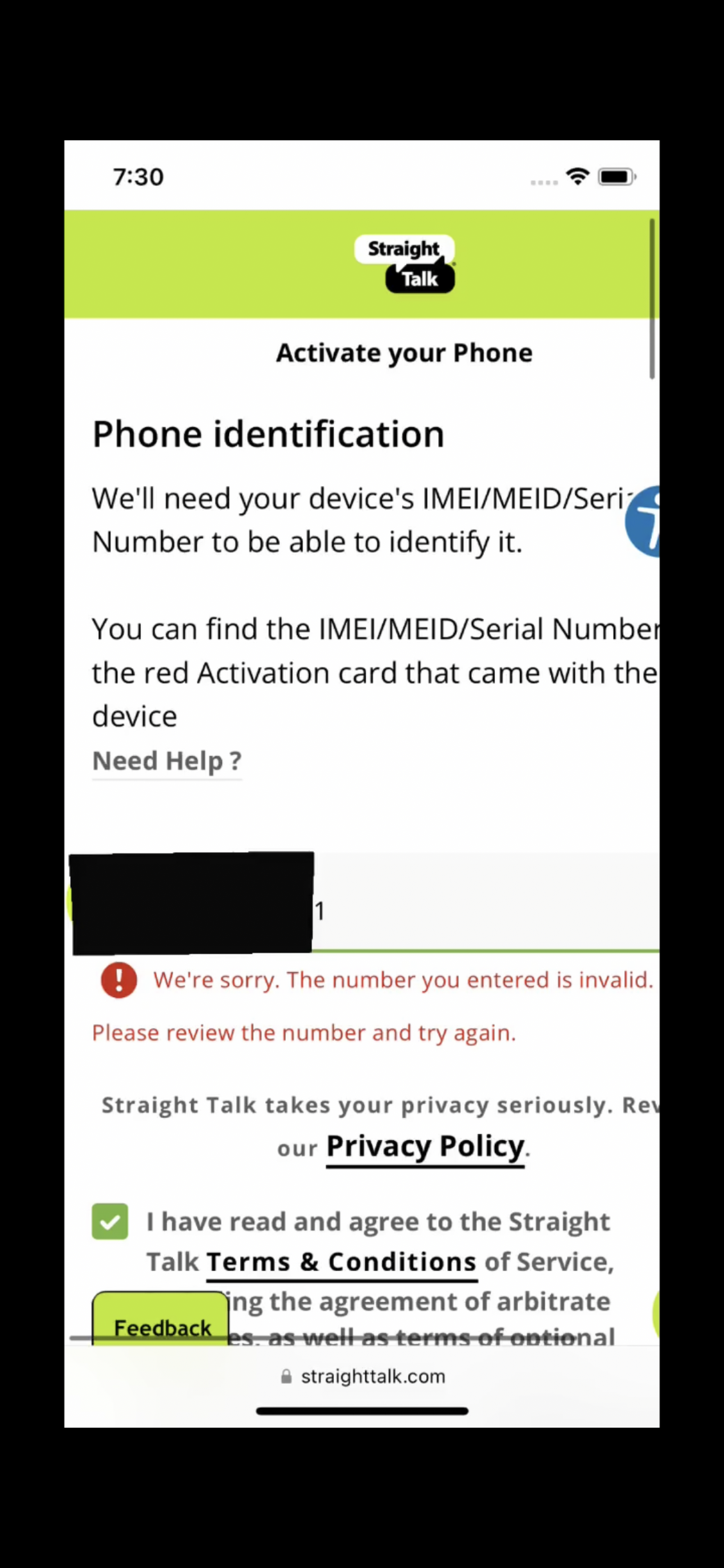
Task: Open the Terms & Conditions link
Action: pos(341,1262)
